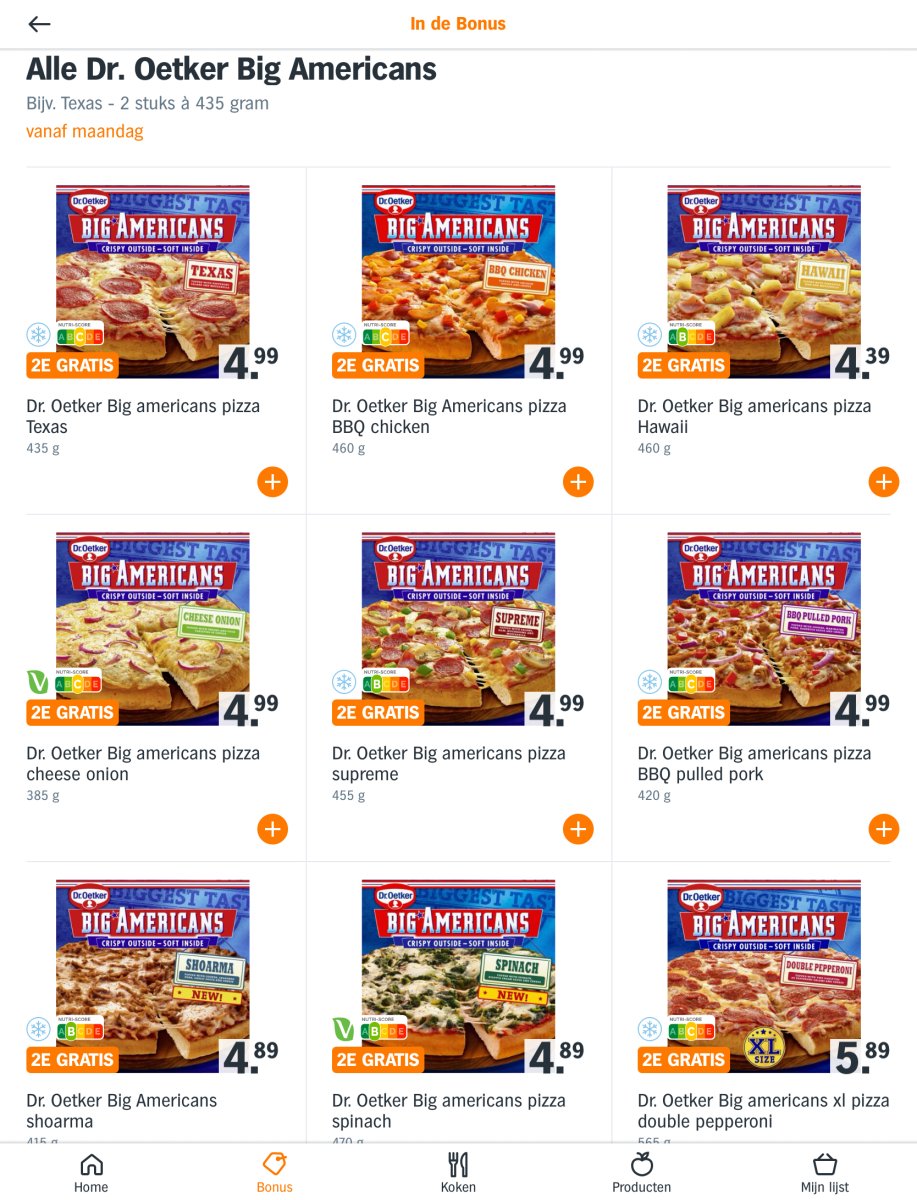
Task: Switch to the Producten tab
Action: pyautogui.click(x=641, y=1172)
